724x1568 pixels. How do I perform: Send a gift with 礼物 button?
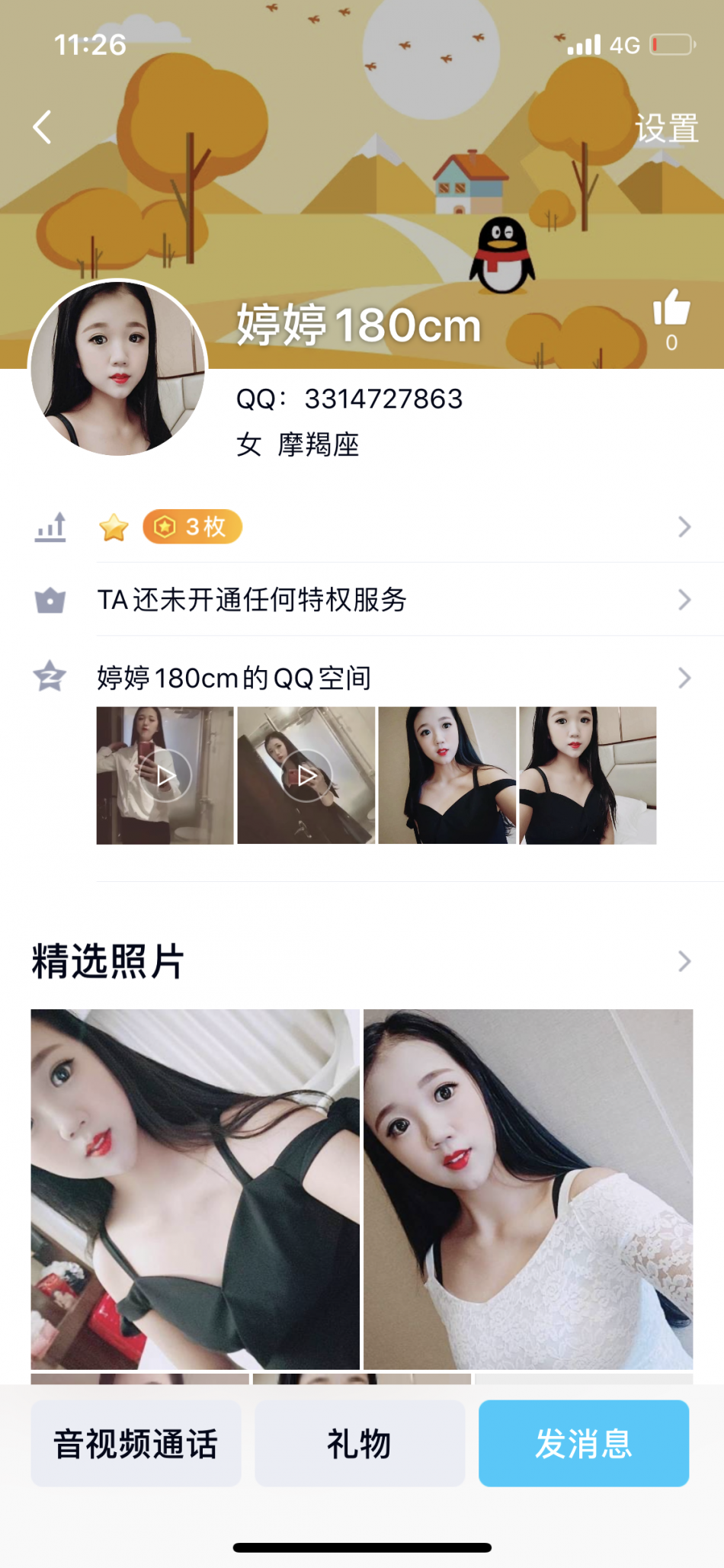360,1443
